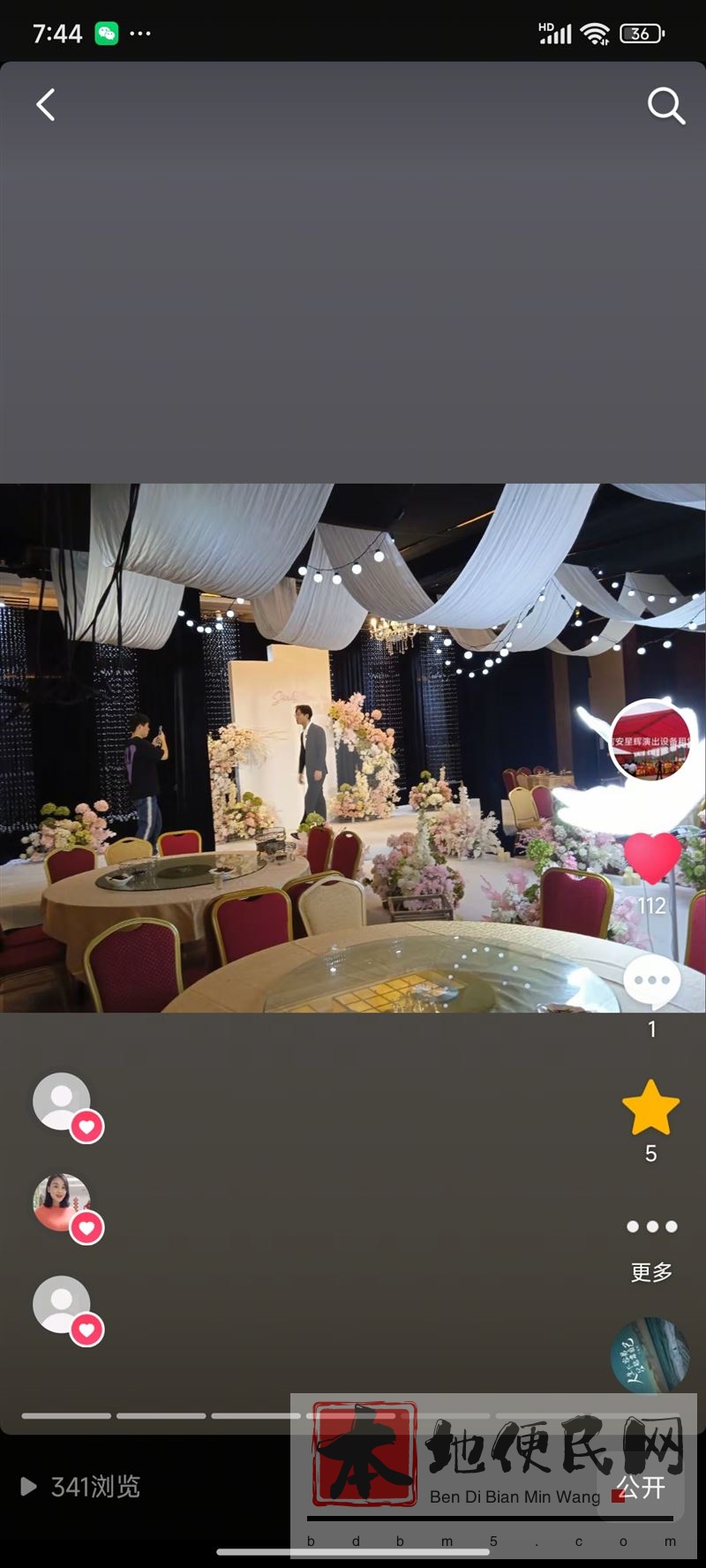The width and height of the screenshot is (706, 1568).
Task: View the 341浏览 view count details
Action: point(81,1487)
